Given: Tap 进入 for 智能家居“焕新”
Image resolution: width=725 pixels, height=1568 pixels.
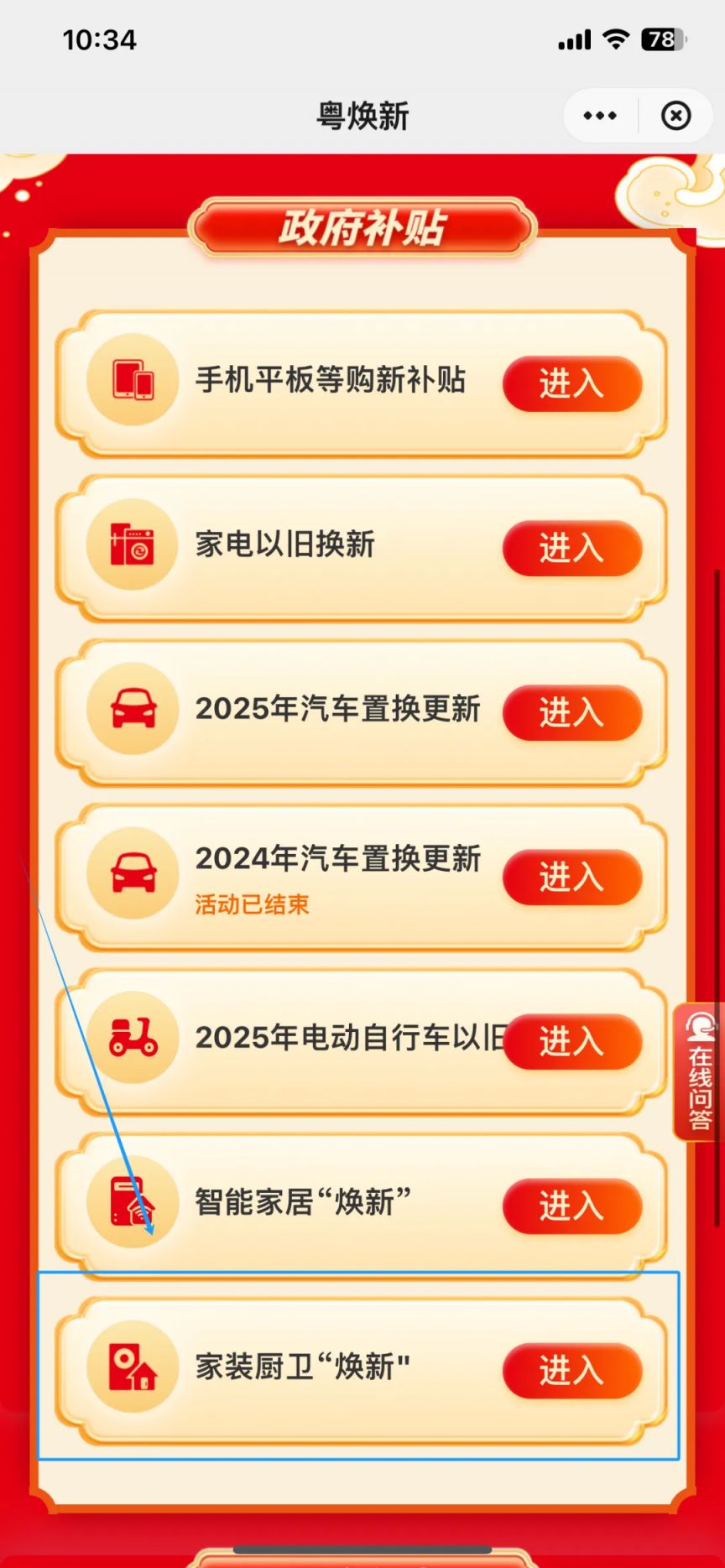Looking at the screenshot, I should click(572, 1206).
